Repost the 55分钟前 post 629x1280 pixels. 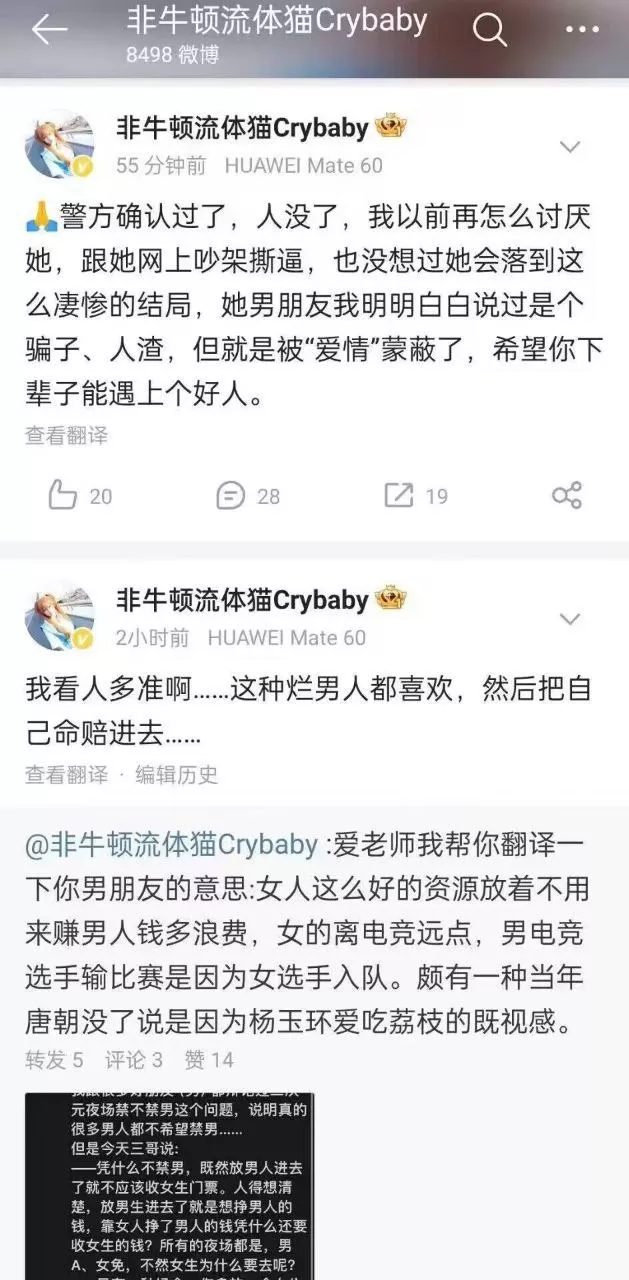coord(416,495)
